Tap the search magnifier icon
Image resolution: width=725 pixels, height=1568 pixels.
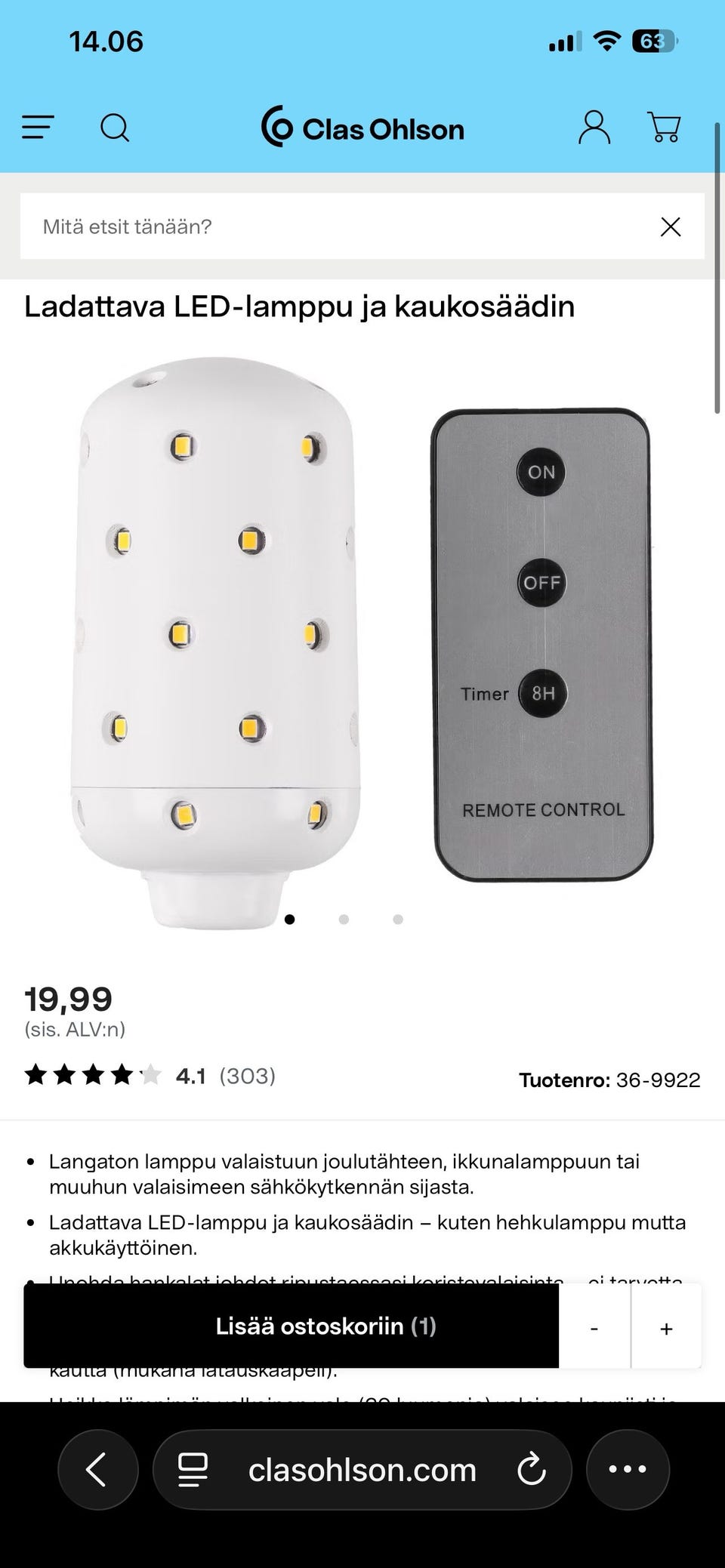point(115,128)
